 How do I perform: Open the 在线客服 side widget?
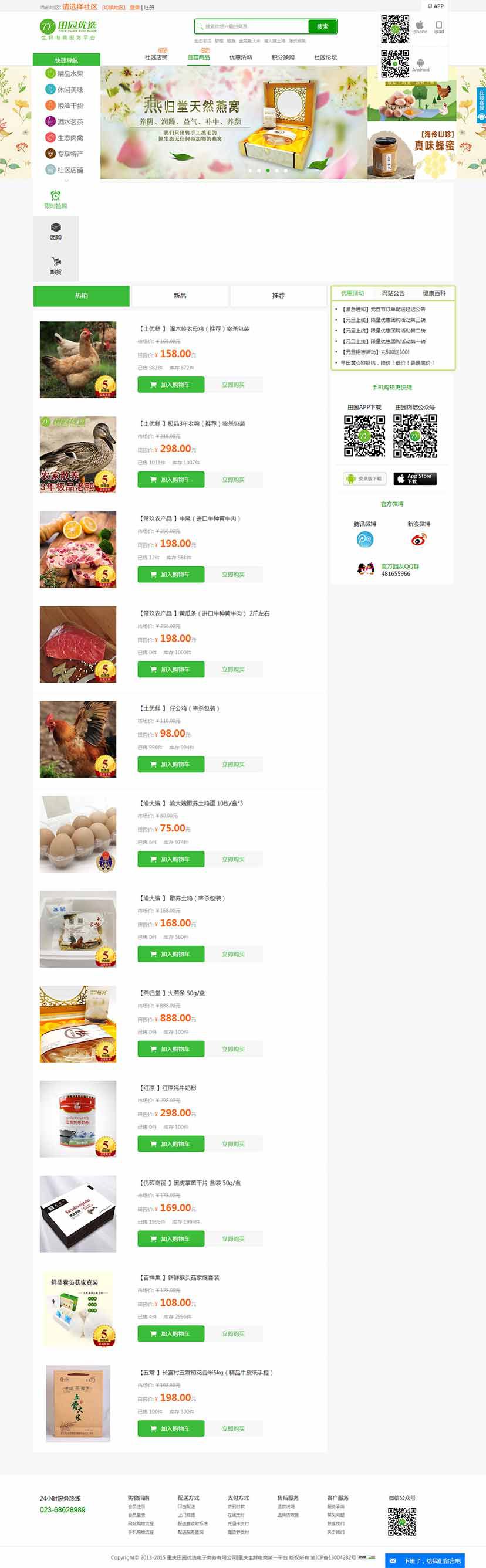(x=481, y=105)
